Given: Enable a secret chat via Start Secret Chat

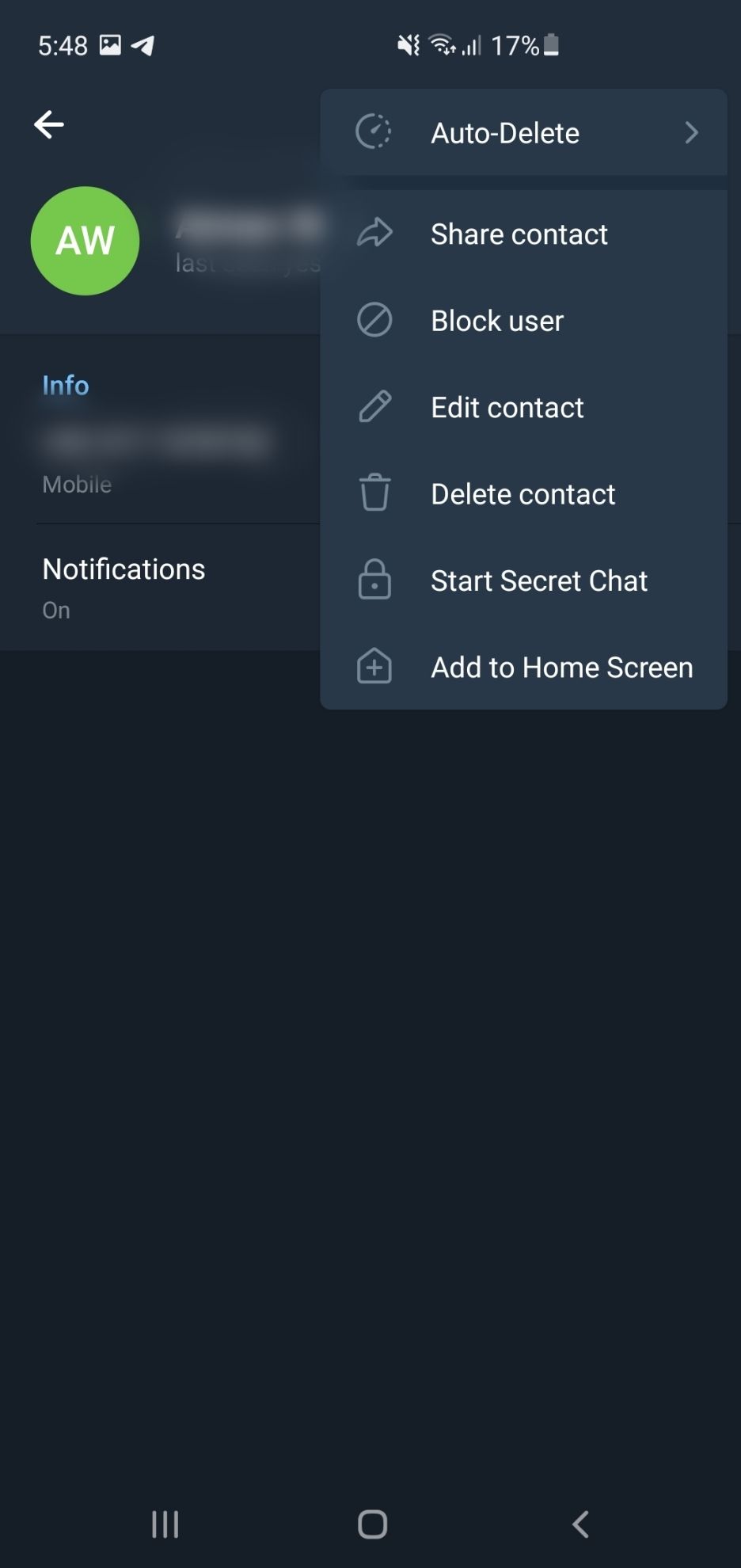Looking at the screenshot, I should [x=539, y=580].
